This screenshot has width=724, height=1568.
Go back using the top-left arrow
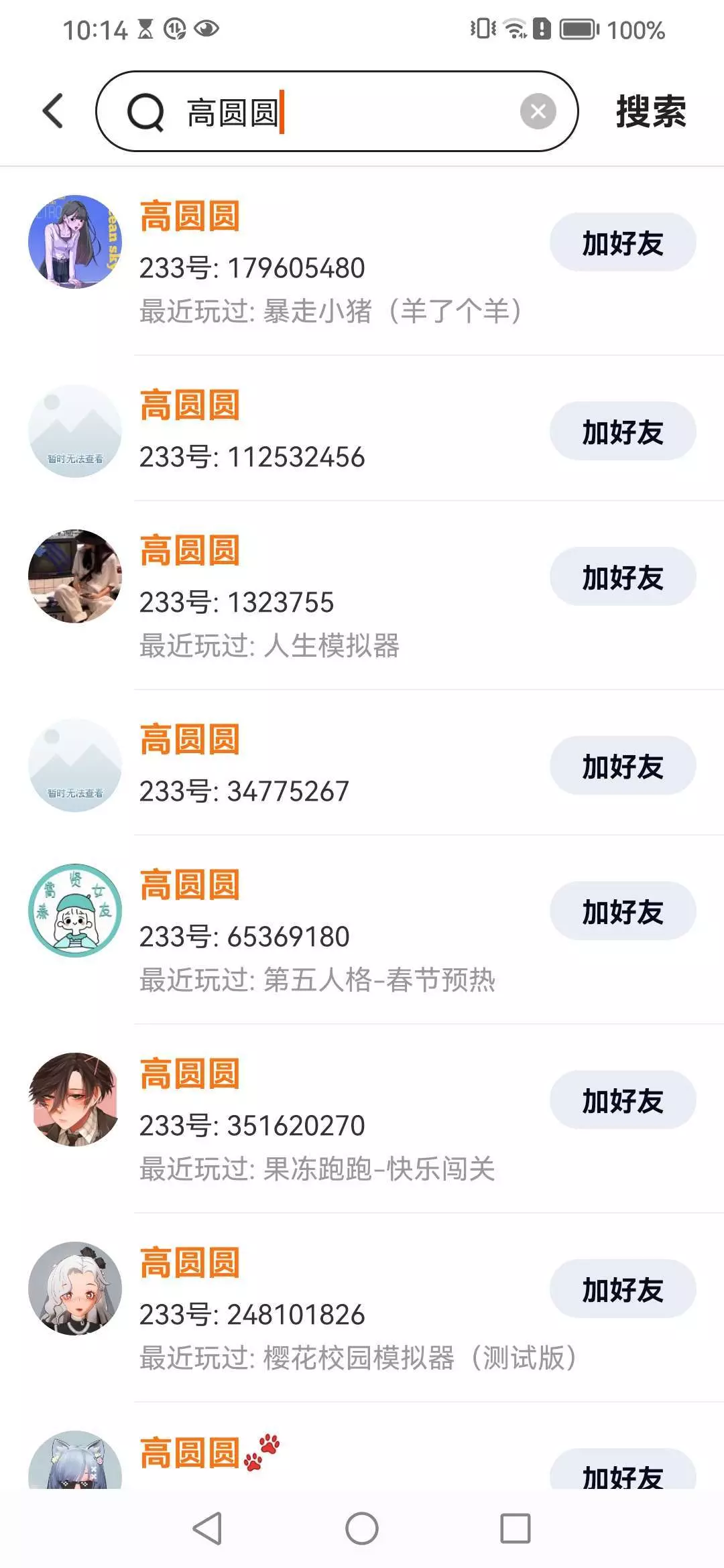(x=54, y=111)
